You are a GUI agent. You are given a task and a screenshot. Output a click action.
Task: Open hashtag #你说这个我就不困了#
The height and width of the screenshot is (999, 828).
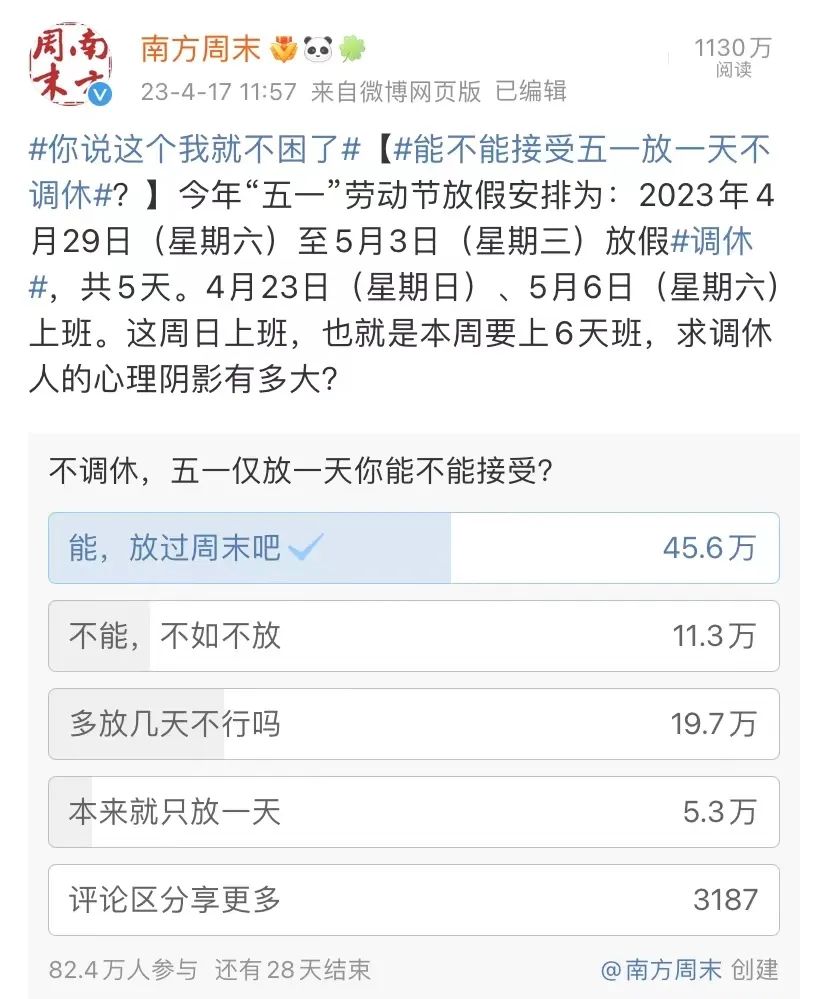tap(194, 151)
